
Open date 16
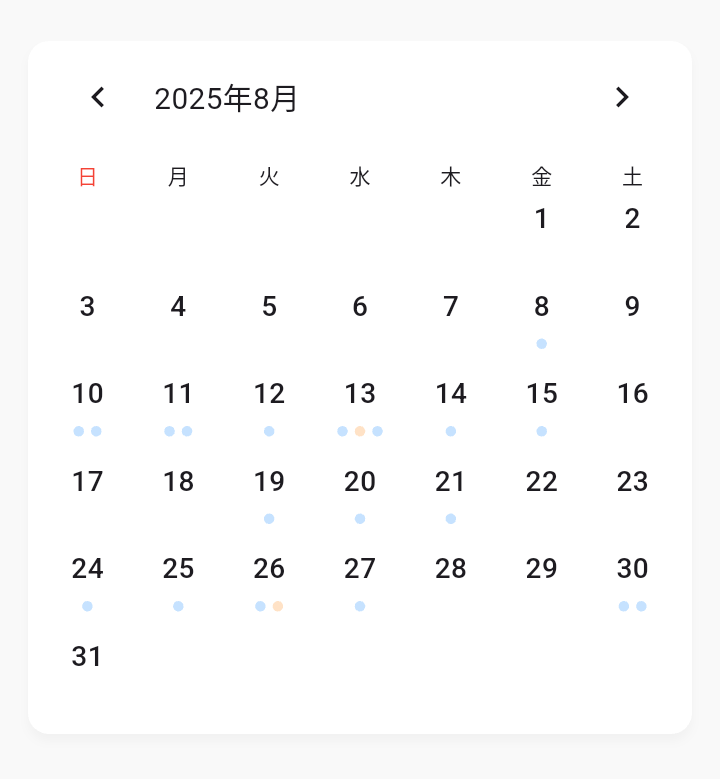click(632, 394)
